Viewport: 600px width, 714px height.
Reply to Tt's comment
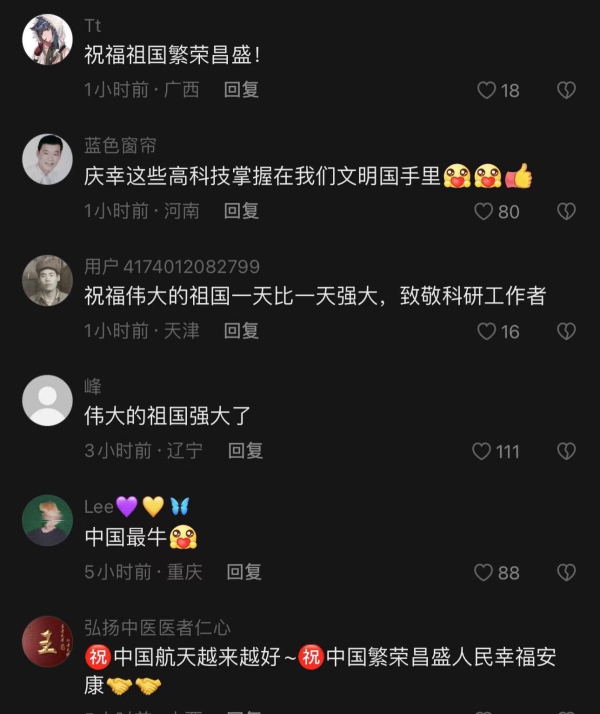241,90
